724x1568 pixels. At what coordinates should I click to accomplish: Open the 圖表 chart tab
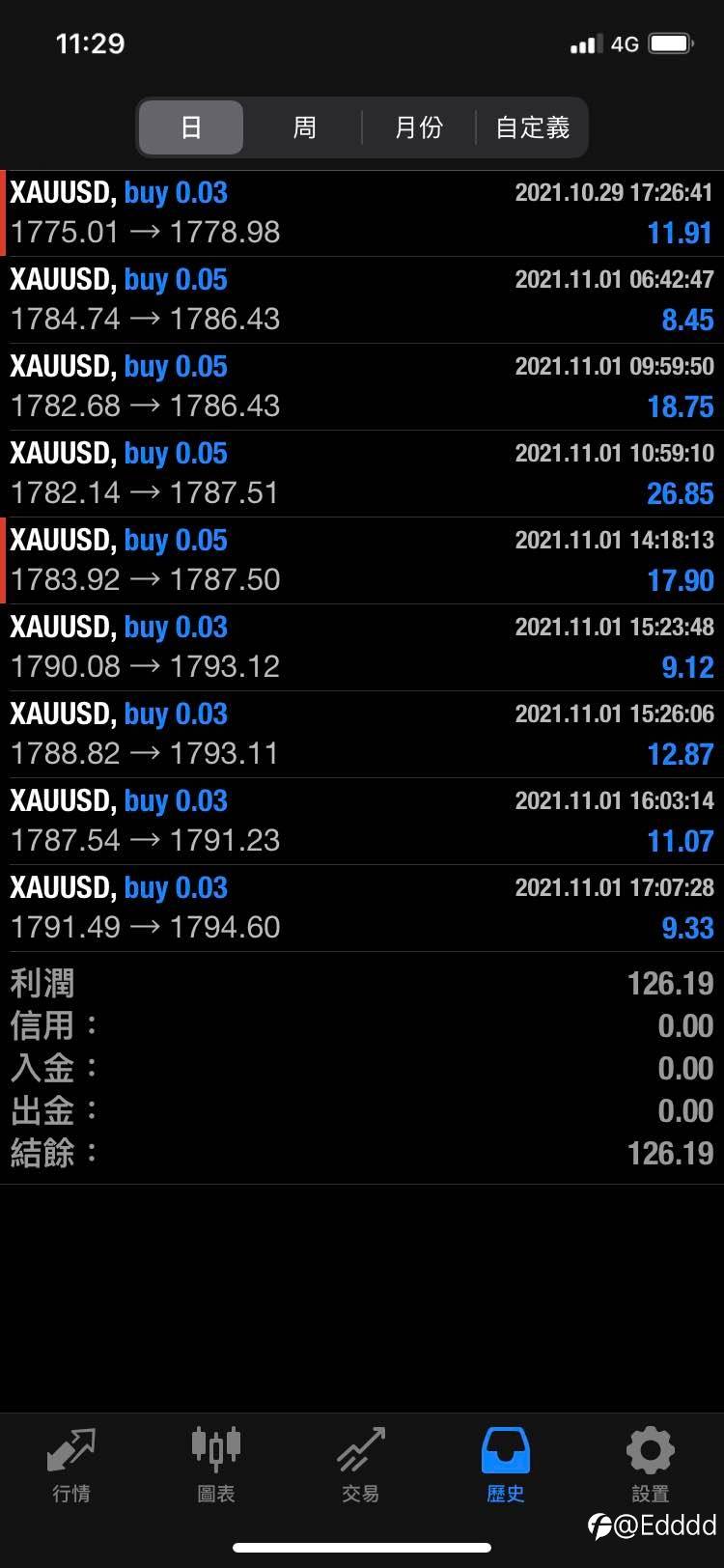(216, 1465)
